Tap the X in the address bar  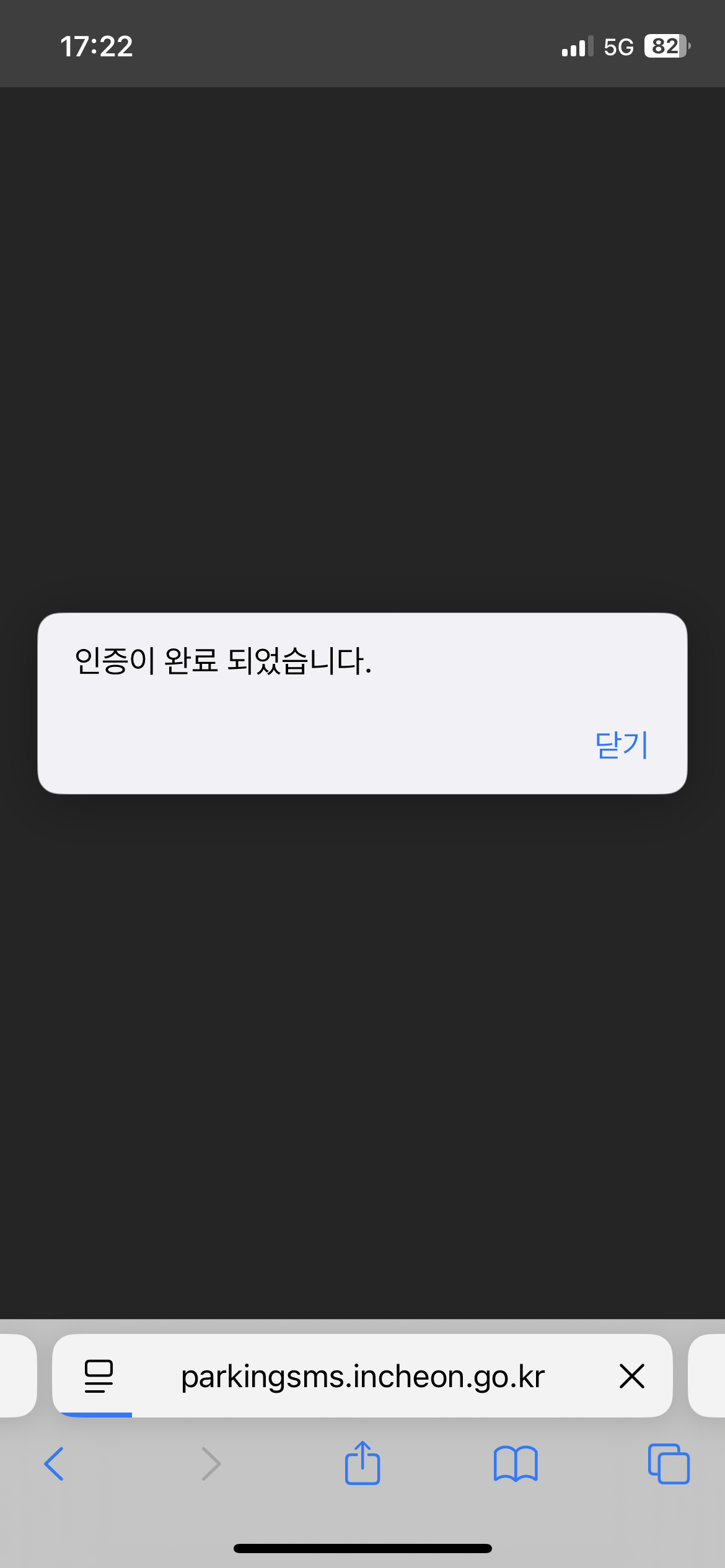[x=631, y=1376]
